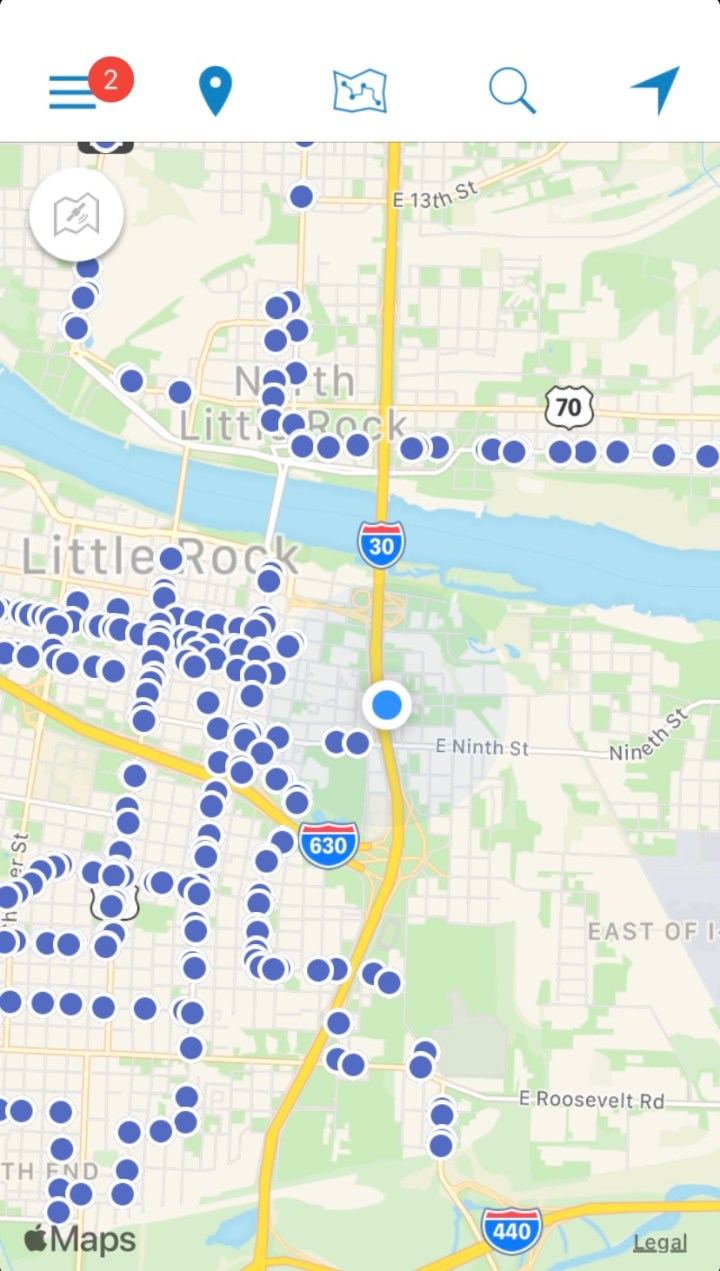Screen dimensions: 720x1271
Task: Tap the round map layers button
Action: point(76,215)
